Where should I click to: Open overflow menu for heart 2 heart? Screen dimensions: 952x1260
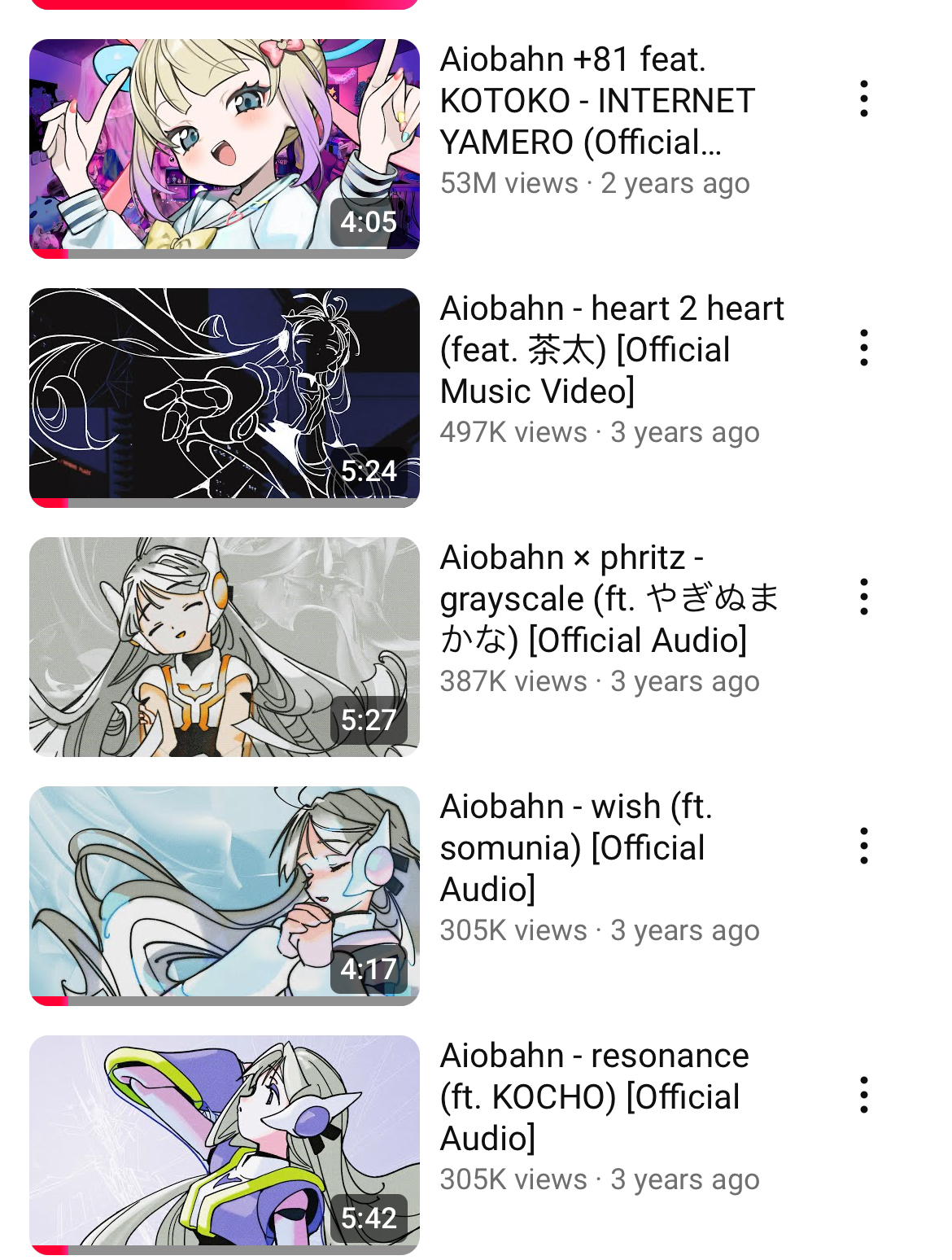click(x=863, y=348)
